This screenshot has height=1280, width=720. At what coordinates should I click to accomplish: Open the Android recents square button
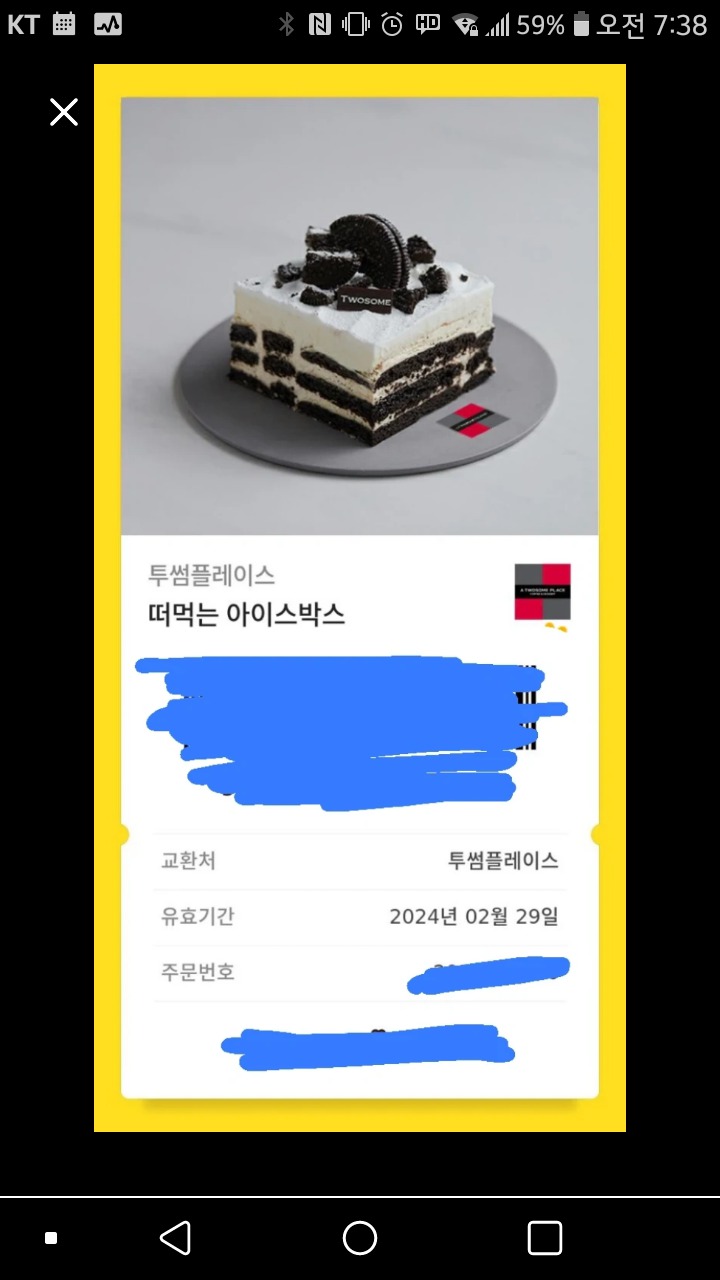545,1238
